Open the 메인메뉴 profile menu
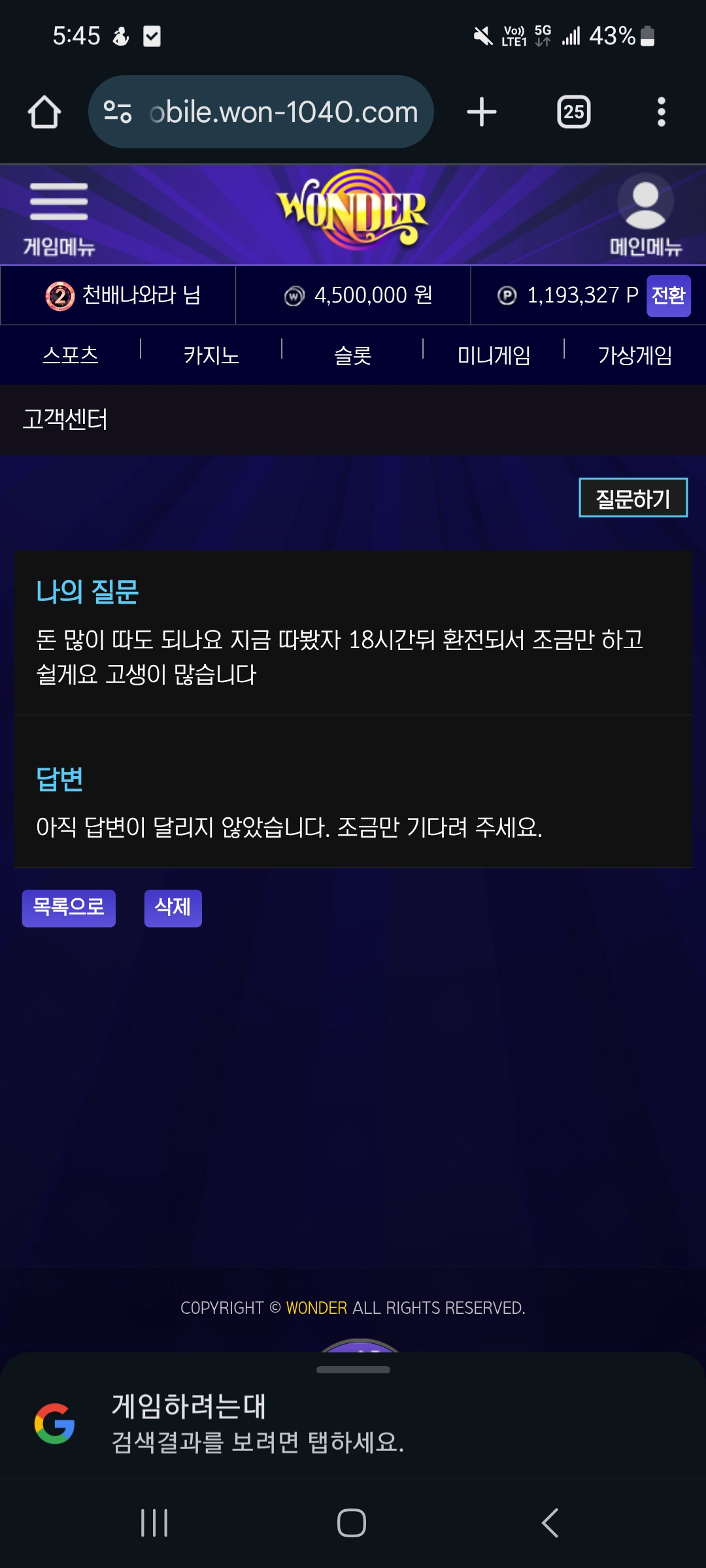Viewport: 706px width, 1568px height. 645,217
